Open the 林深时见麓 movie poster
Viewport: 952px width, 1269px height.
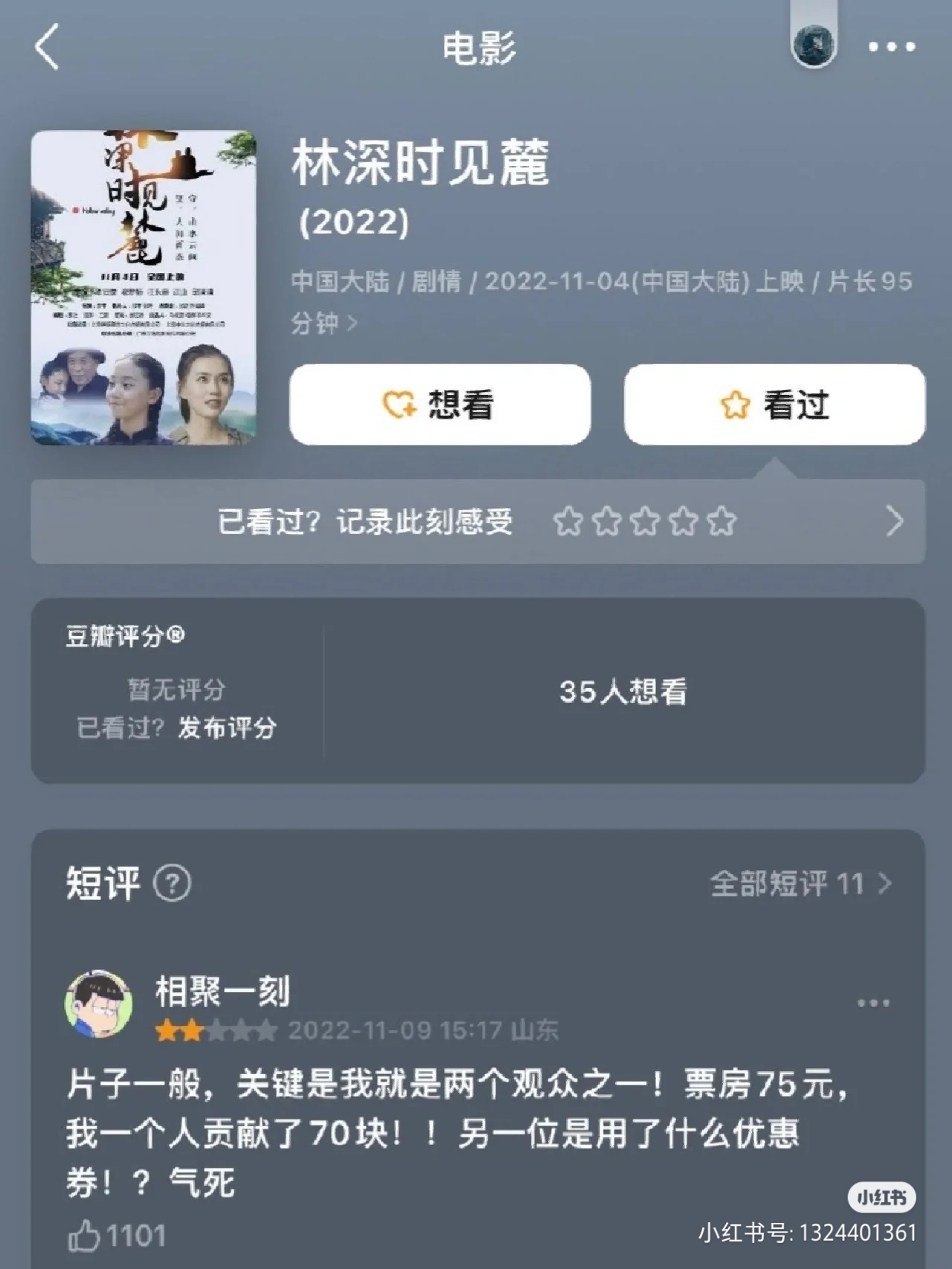144,288
